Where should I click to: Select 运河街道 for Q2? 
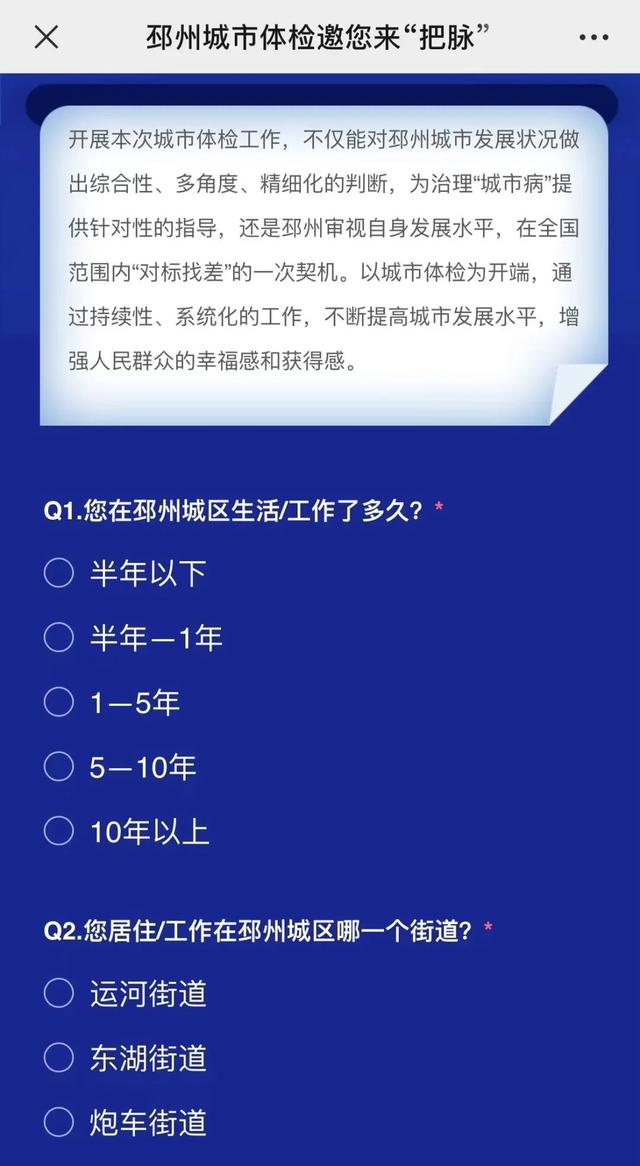click(59, 993)
